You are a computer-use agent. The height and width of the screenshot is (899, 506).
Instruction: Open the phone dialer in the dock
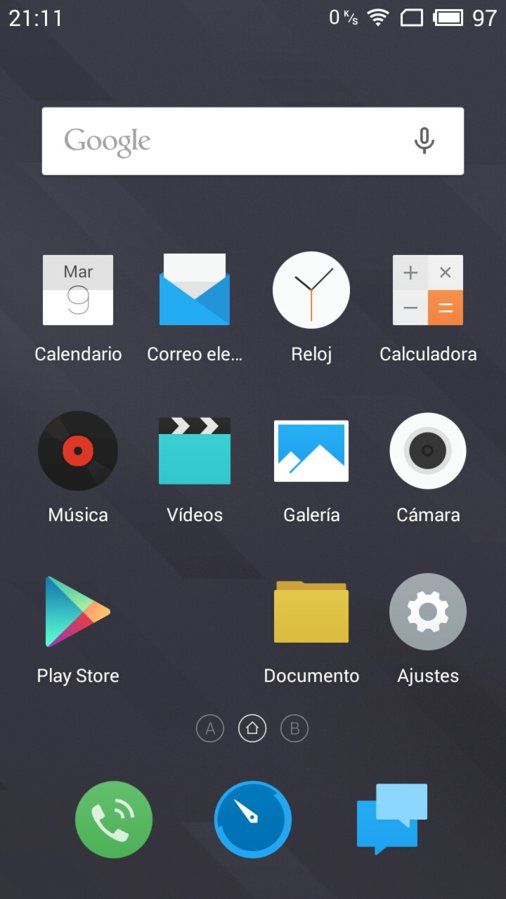(x=113, y=819)
